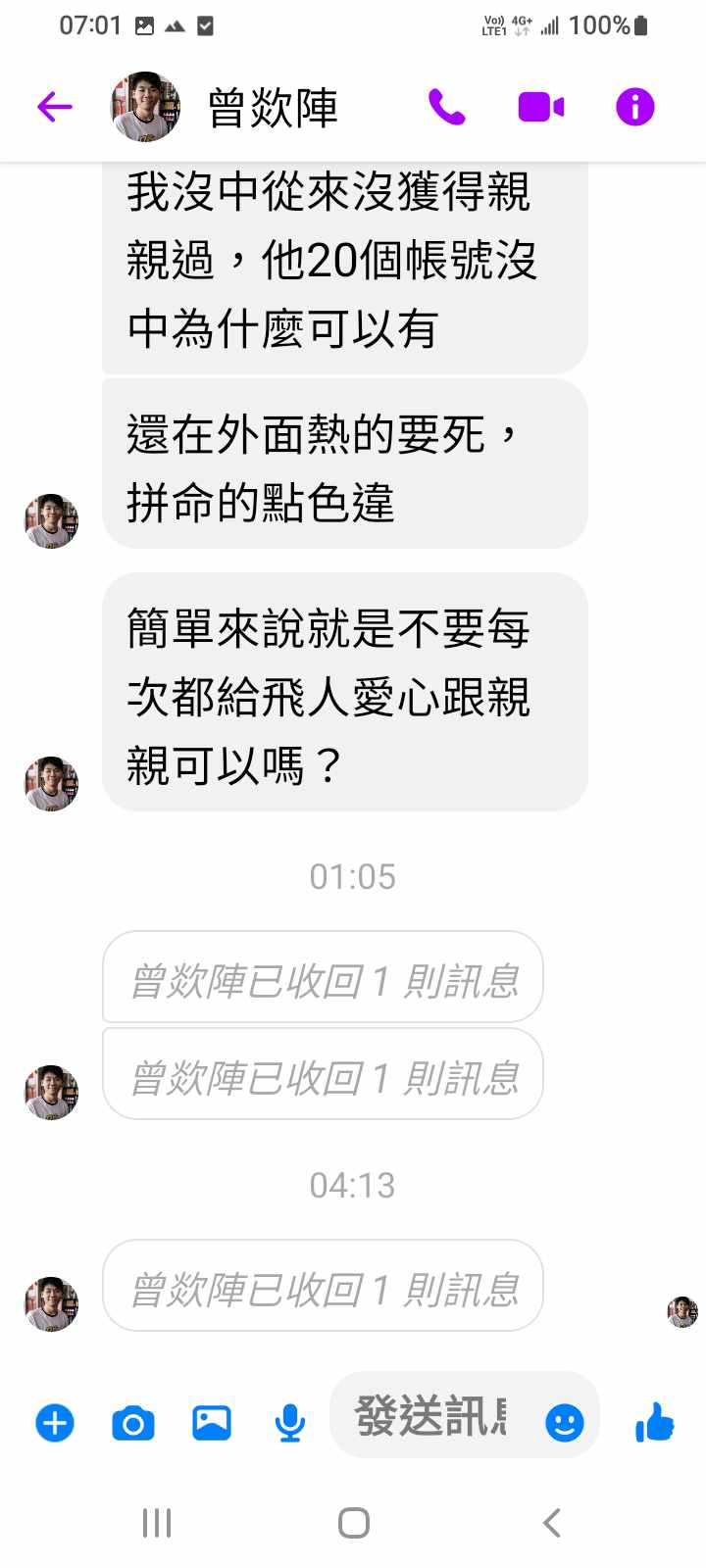Open the camera to take a photo
Screen dimensions: 706x1568
pos(133,1422)
